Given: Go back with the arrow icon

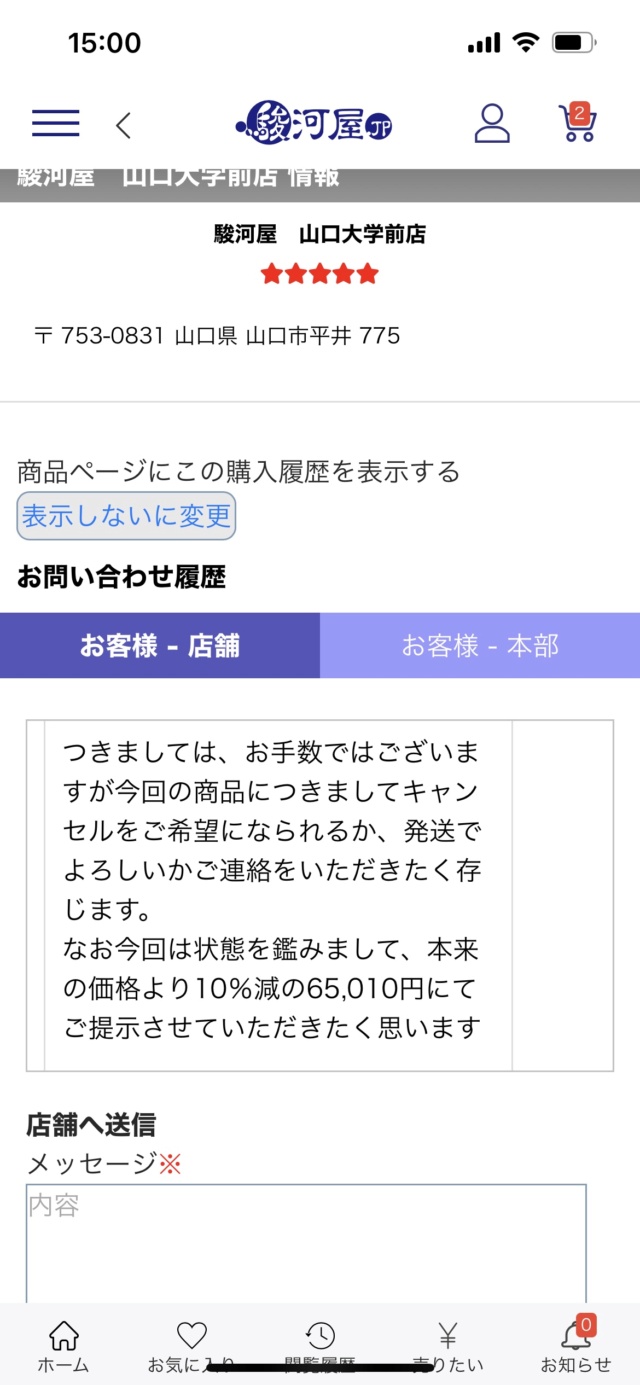Looking at the screenshot, I should [123, 125].
